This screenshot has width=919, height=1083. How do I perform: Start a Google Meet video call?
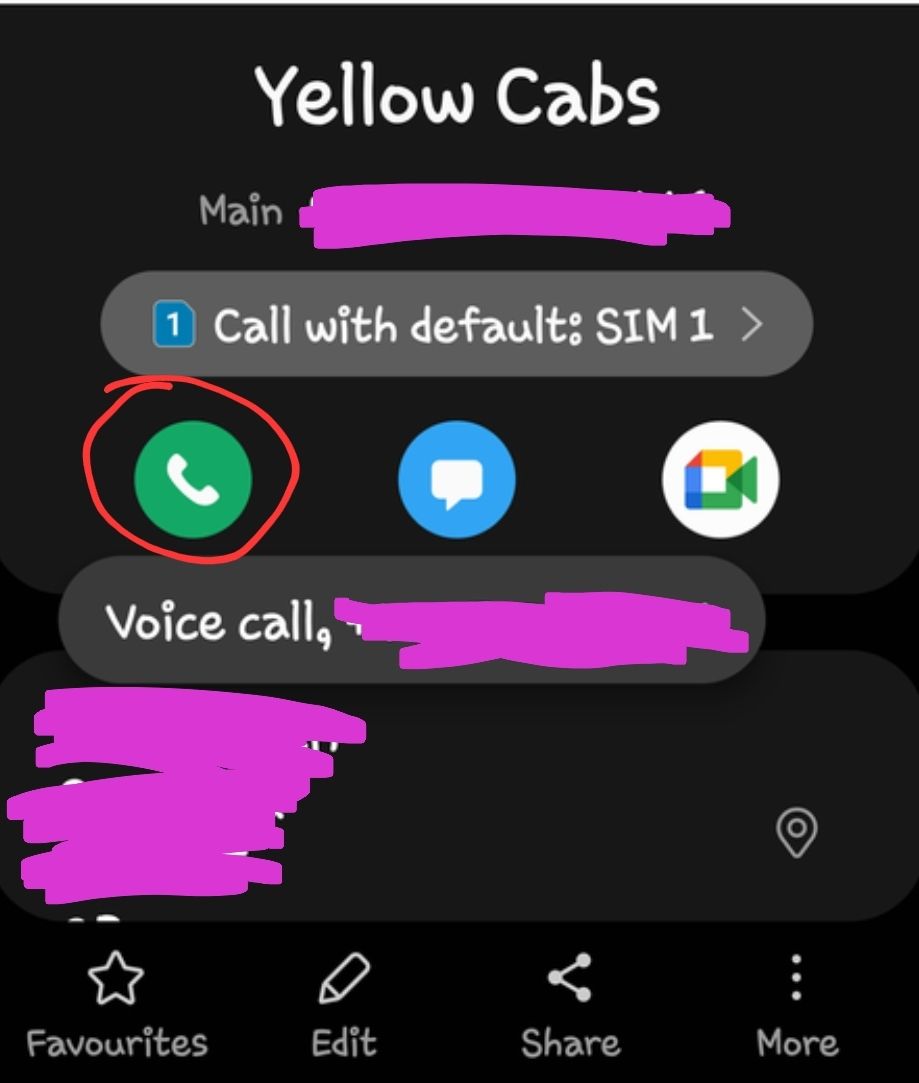click(x=721, y=480)
